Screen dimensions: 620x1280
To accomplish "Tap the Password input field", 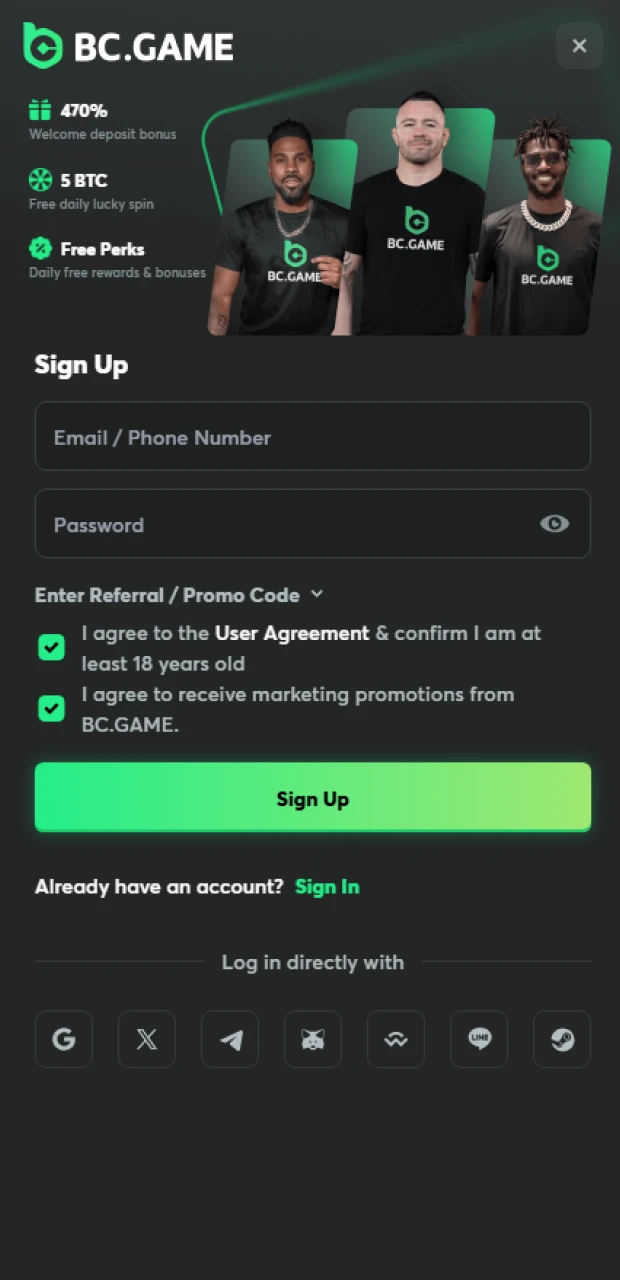I will (x=280, y=524).
